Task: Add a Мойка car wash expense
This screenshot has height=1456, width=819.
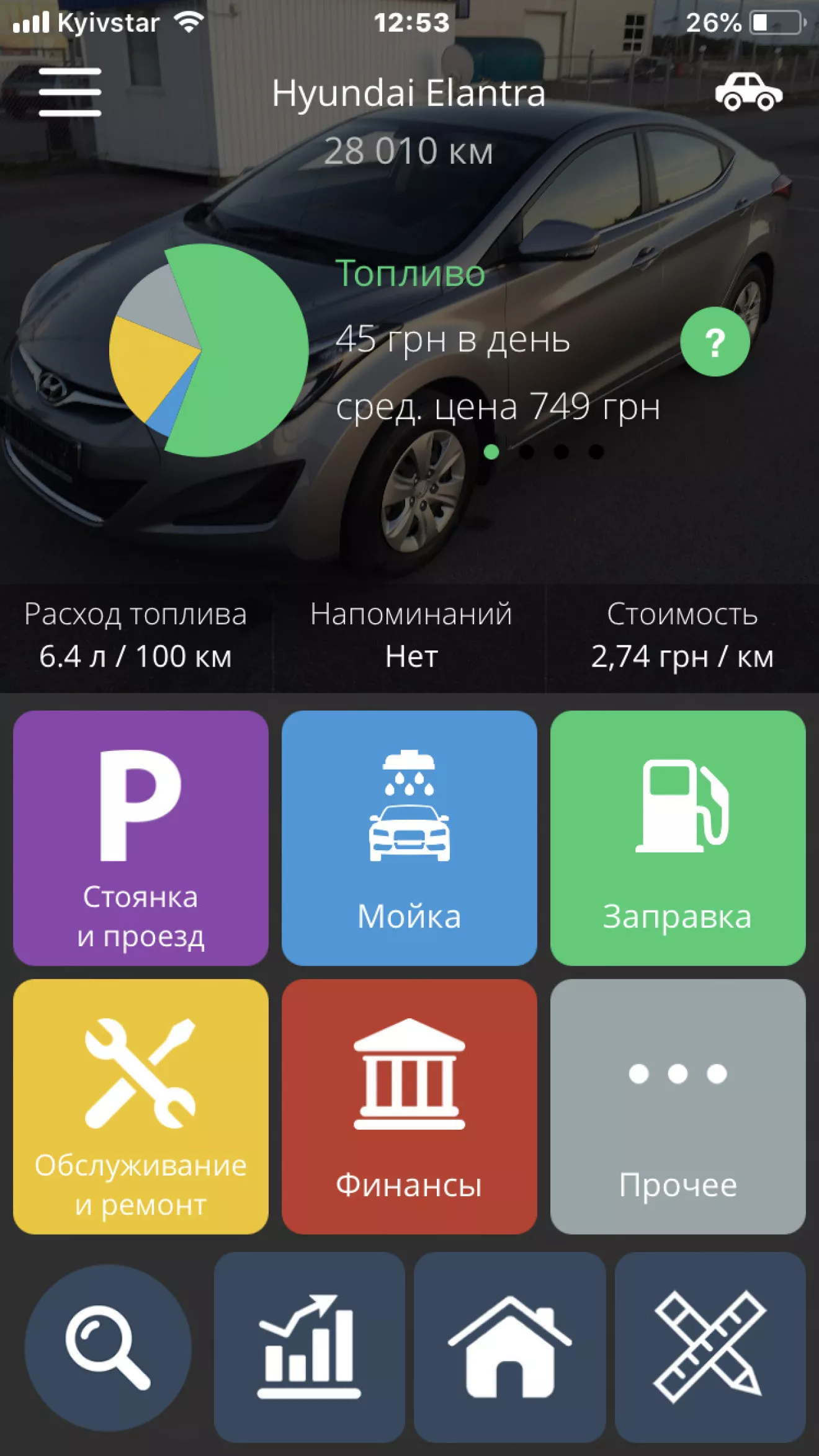Action: 409,838
